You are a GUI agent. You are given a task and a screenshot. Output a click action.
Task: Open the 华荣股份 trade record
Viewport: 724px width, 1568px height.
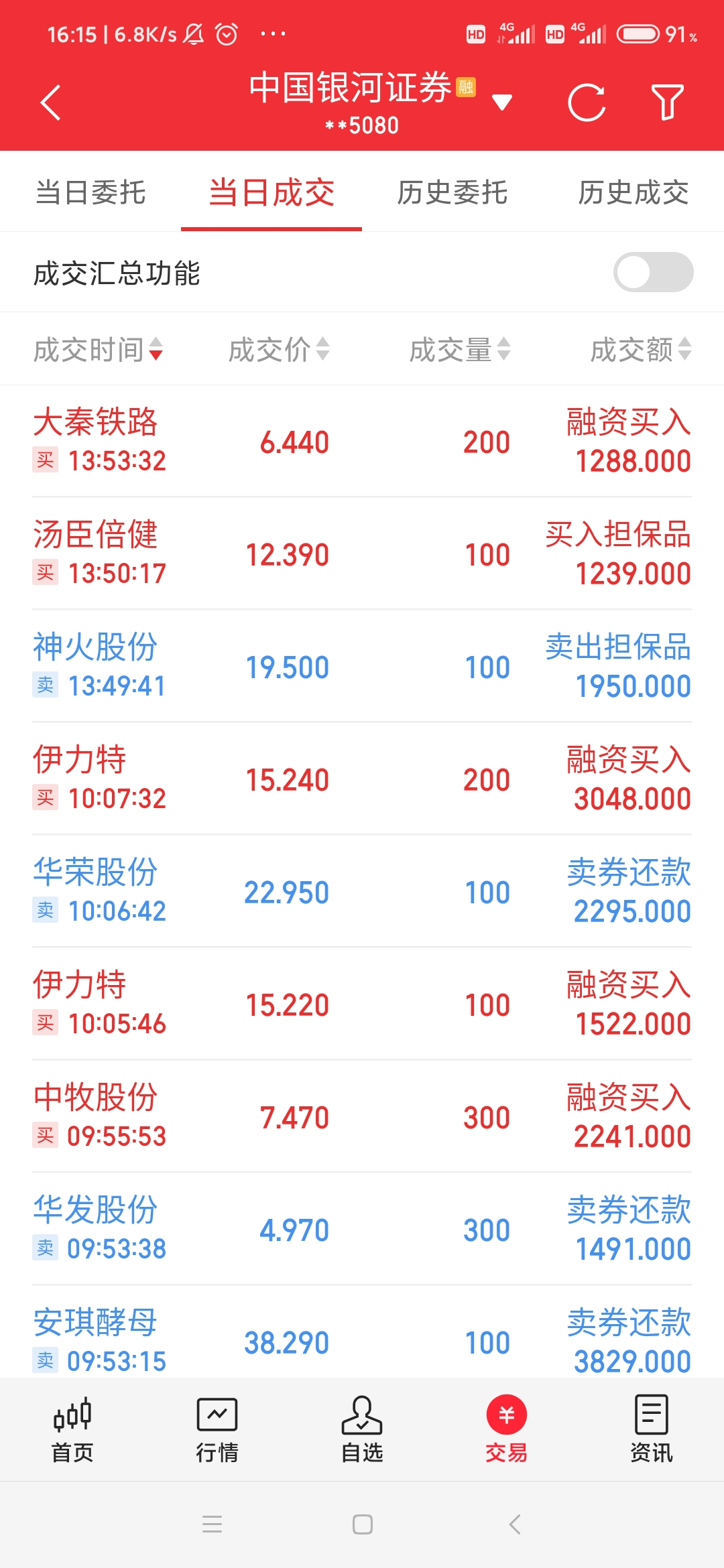[x=362, y=891]
